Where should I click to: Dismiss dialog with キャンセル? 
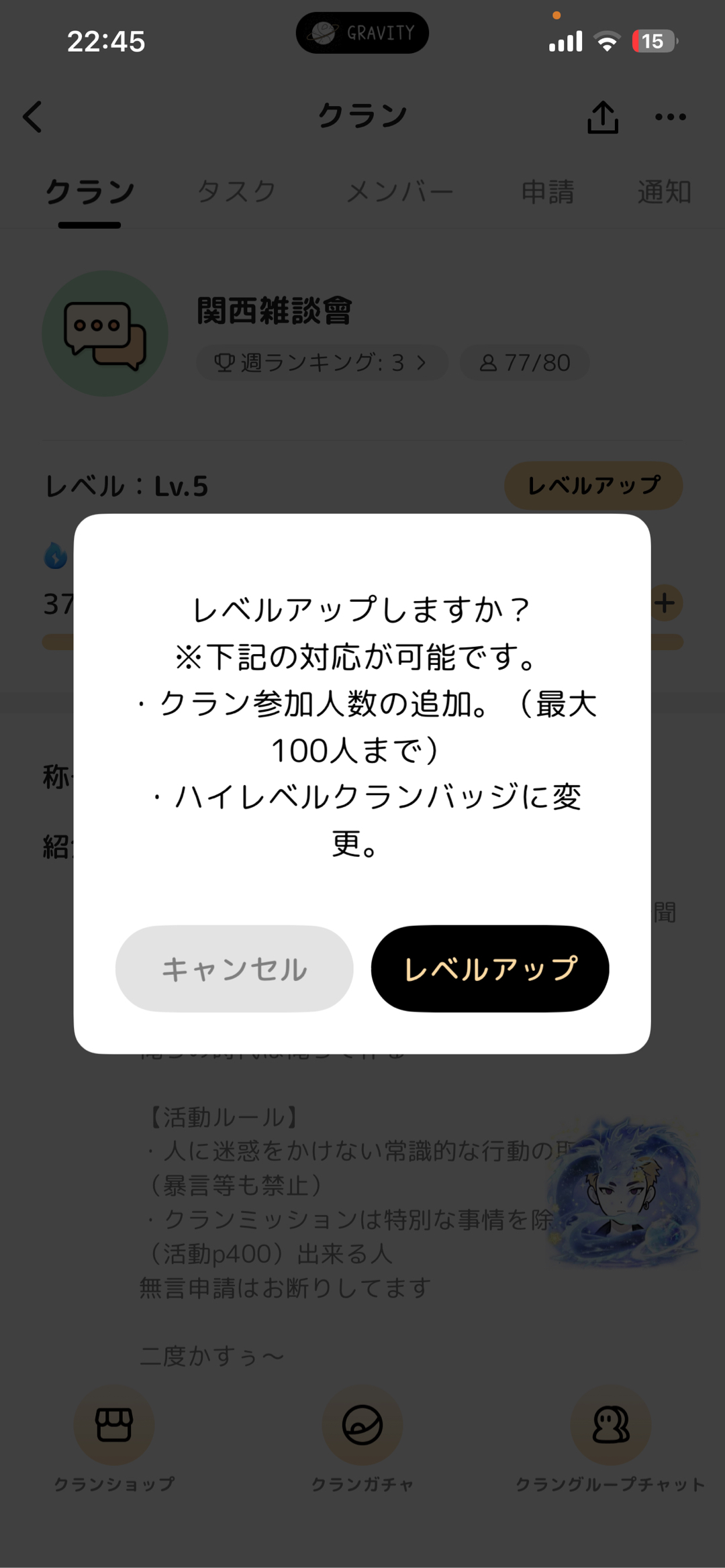(x=234, y=968)
